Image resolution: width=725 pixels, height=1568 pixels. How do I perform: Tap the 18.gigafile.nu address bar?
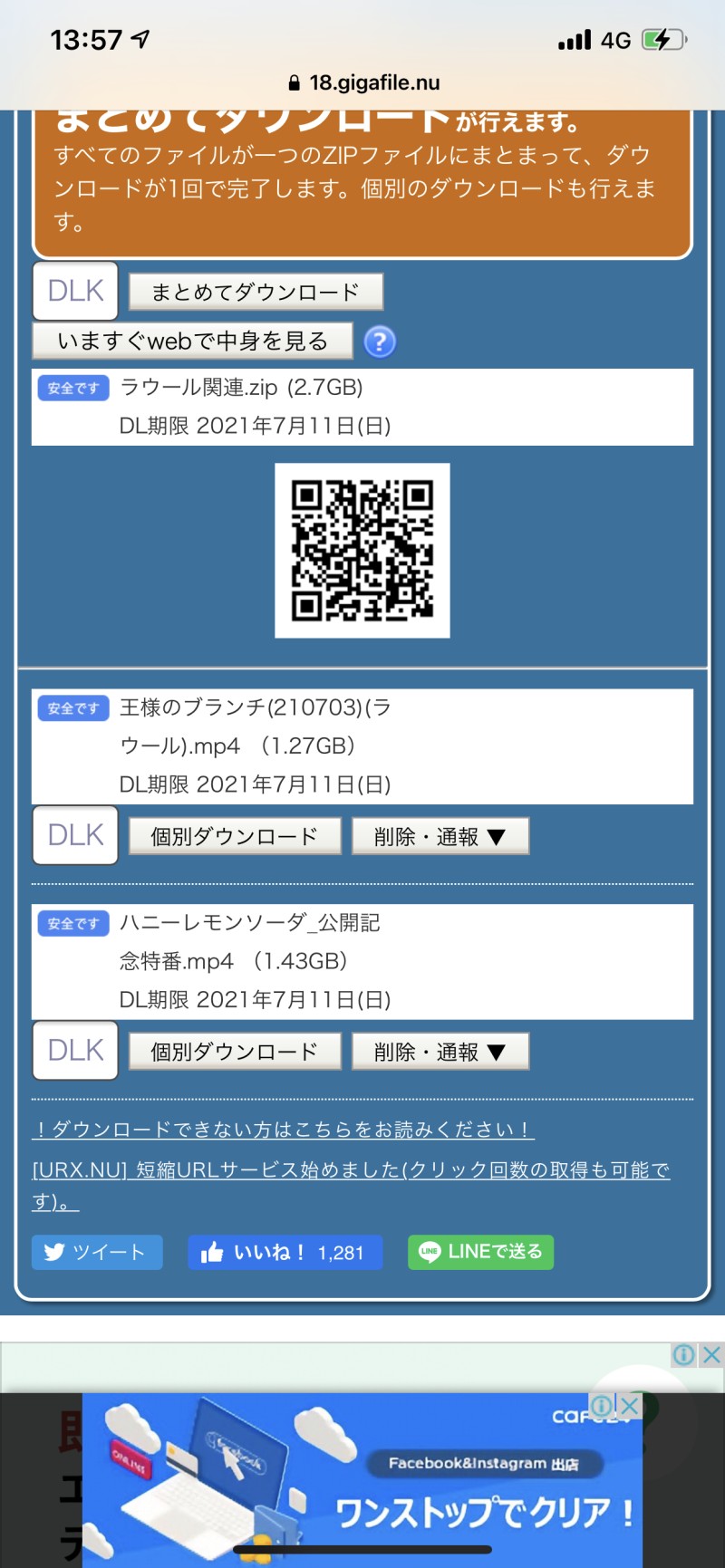pyautogui.click(x=362, y=82)
